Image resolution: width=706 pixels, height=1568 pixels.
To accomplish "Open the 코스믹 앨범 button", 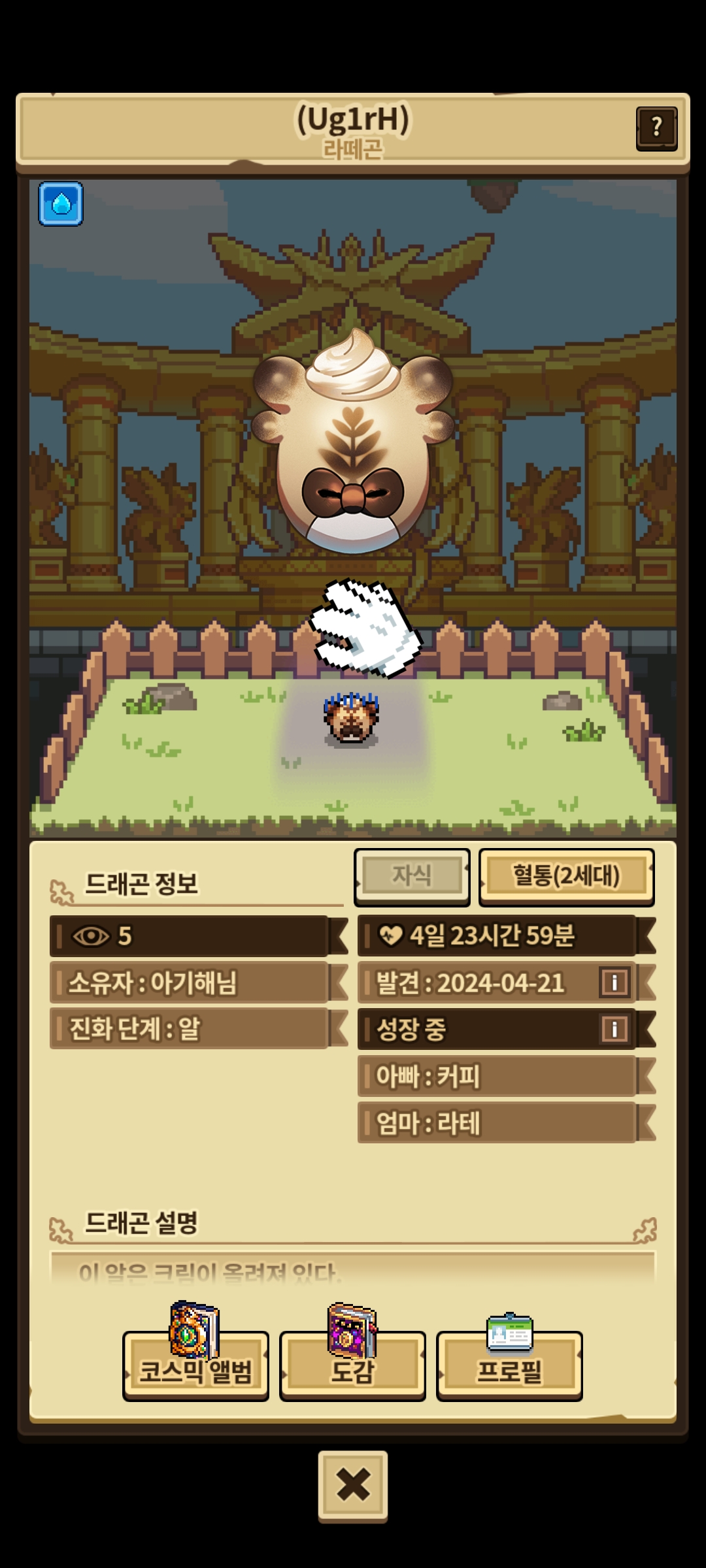I will [x=195, y=1367].
